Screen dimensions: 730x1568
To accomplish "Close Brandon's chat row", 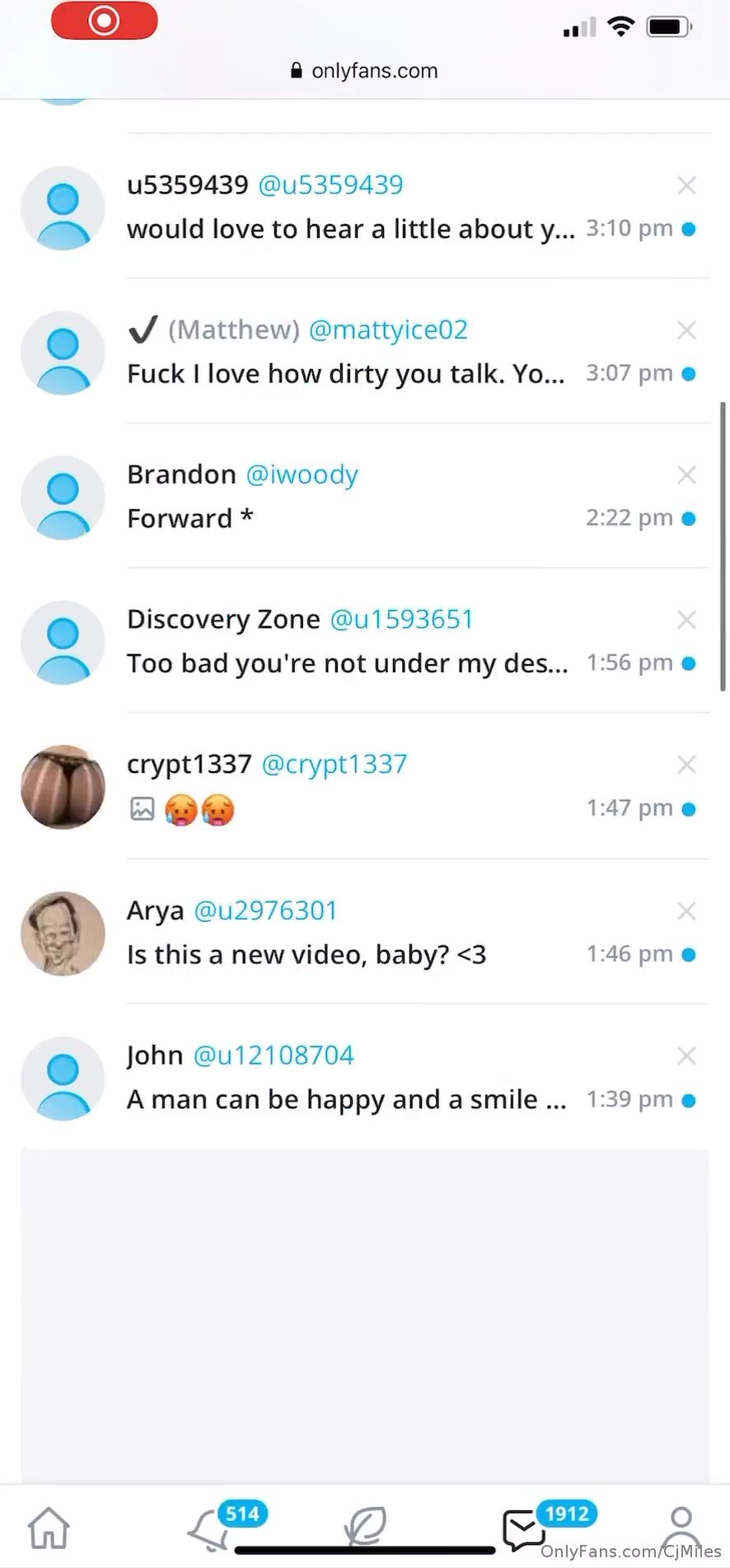I will click(x=686, y=475).
